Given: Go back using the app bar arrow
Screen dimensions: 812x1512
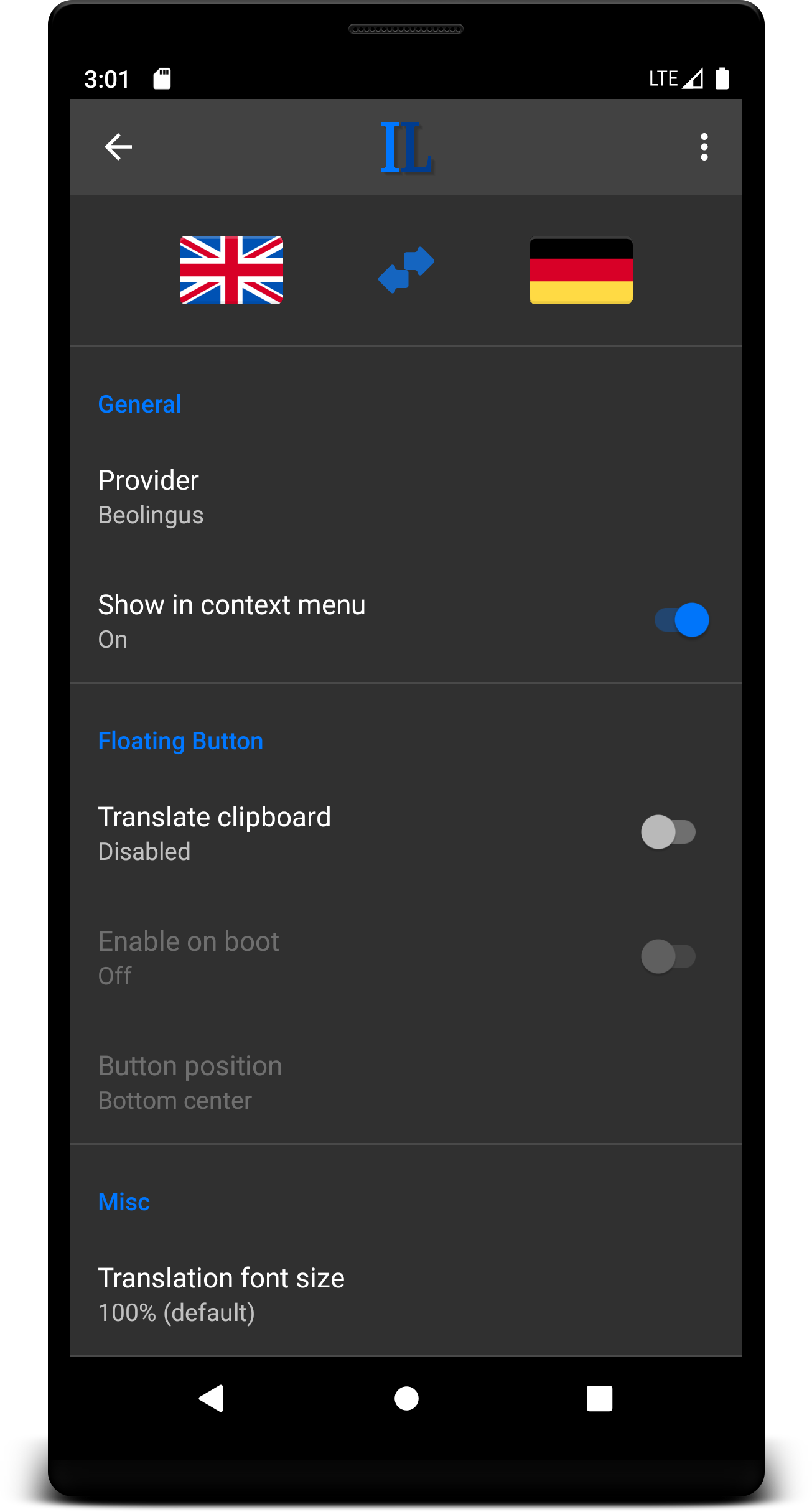Looking at the screenshot, I should point(118,147).
